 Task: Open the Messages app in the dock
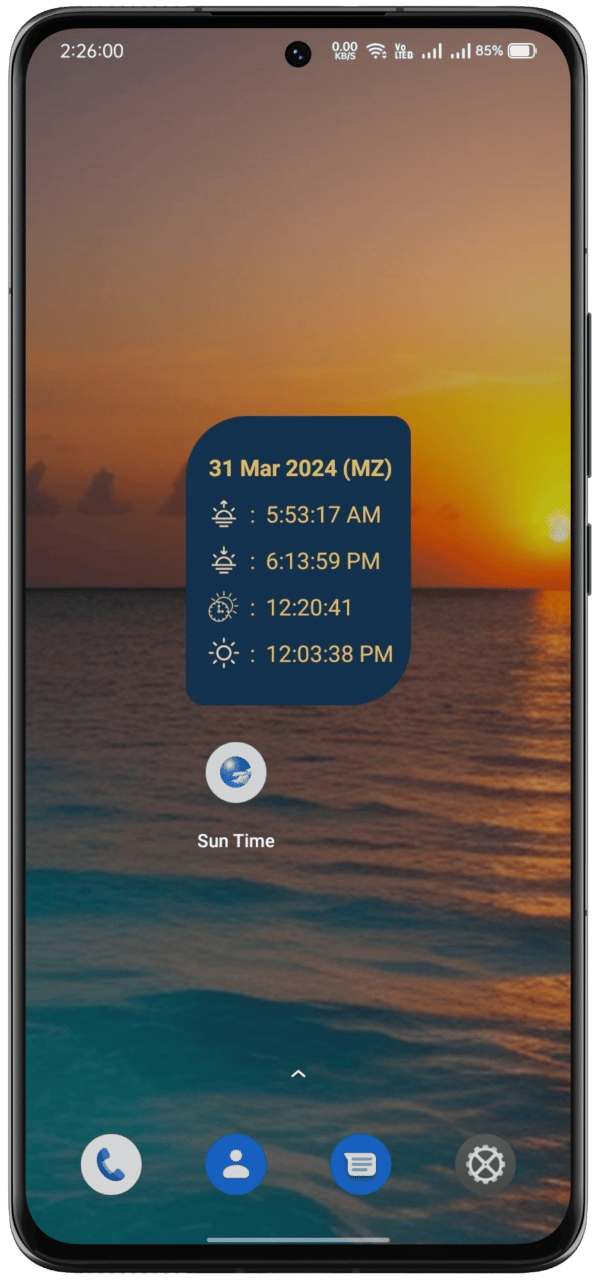[360, 1165]
